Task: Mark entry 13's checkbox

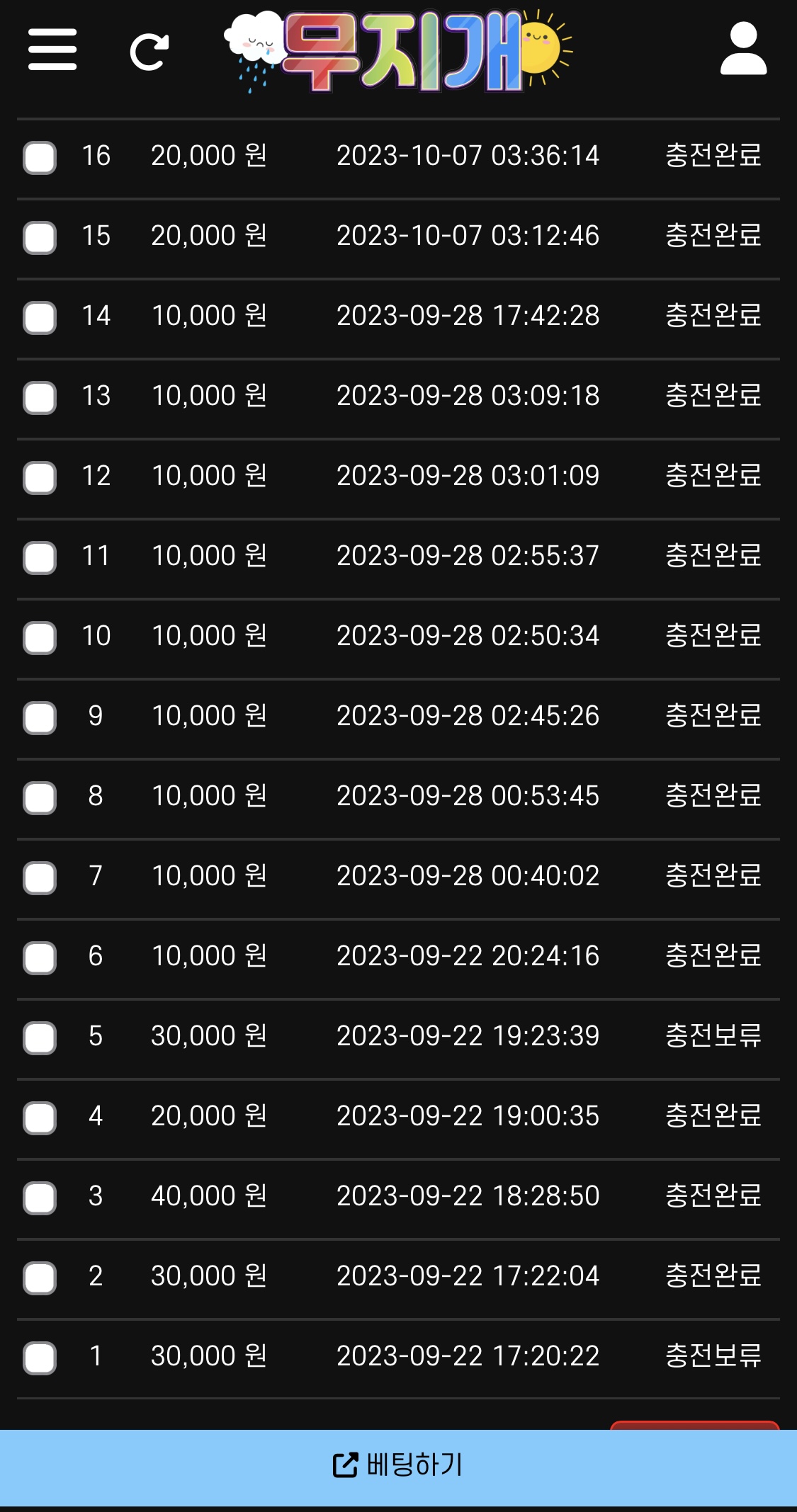Action: pos(40,397)
